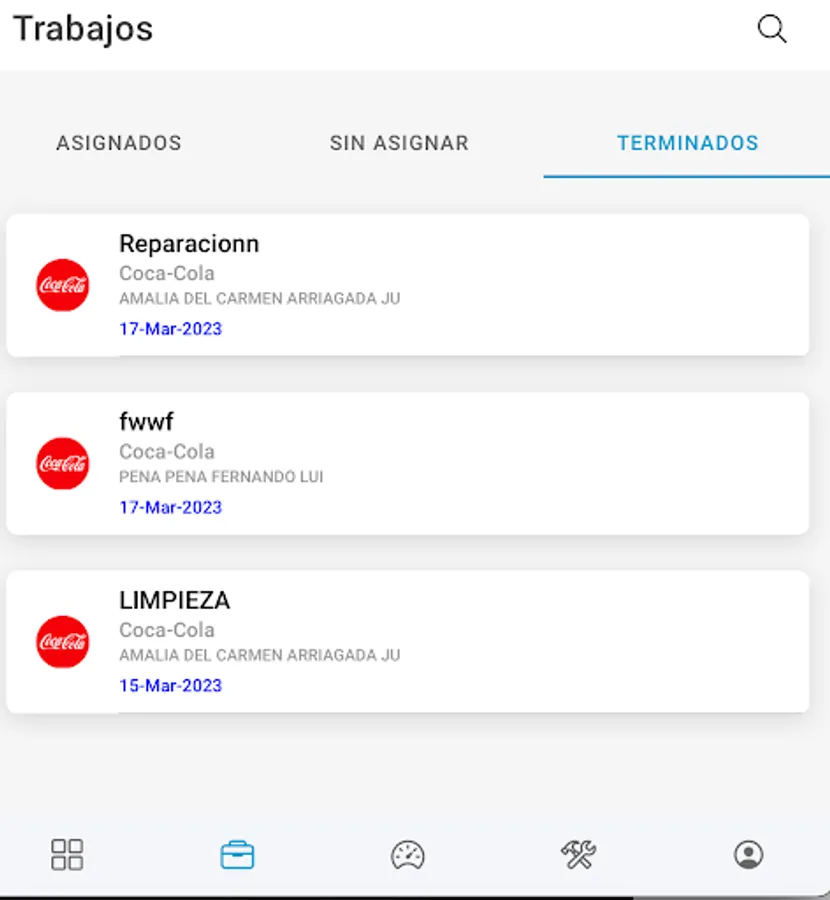Screen dimensions: 830x900
Task: Switch to the Sin Asignar tab
Action: 399,143
